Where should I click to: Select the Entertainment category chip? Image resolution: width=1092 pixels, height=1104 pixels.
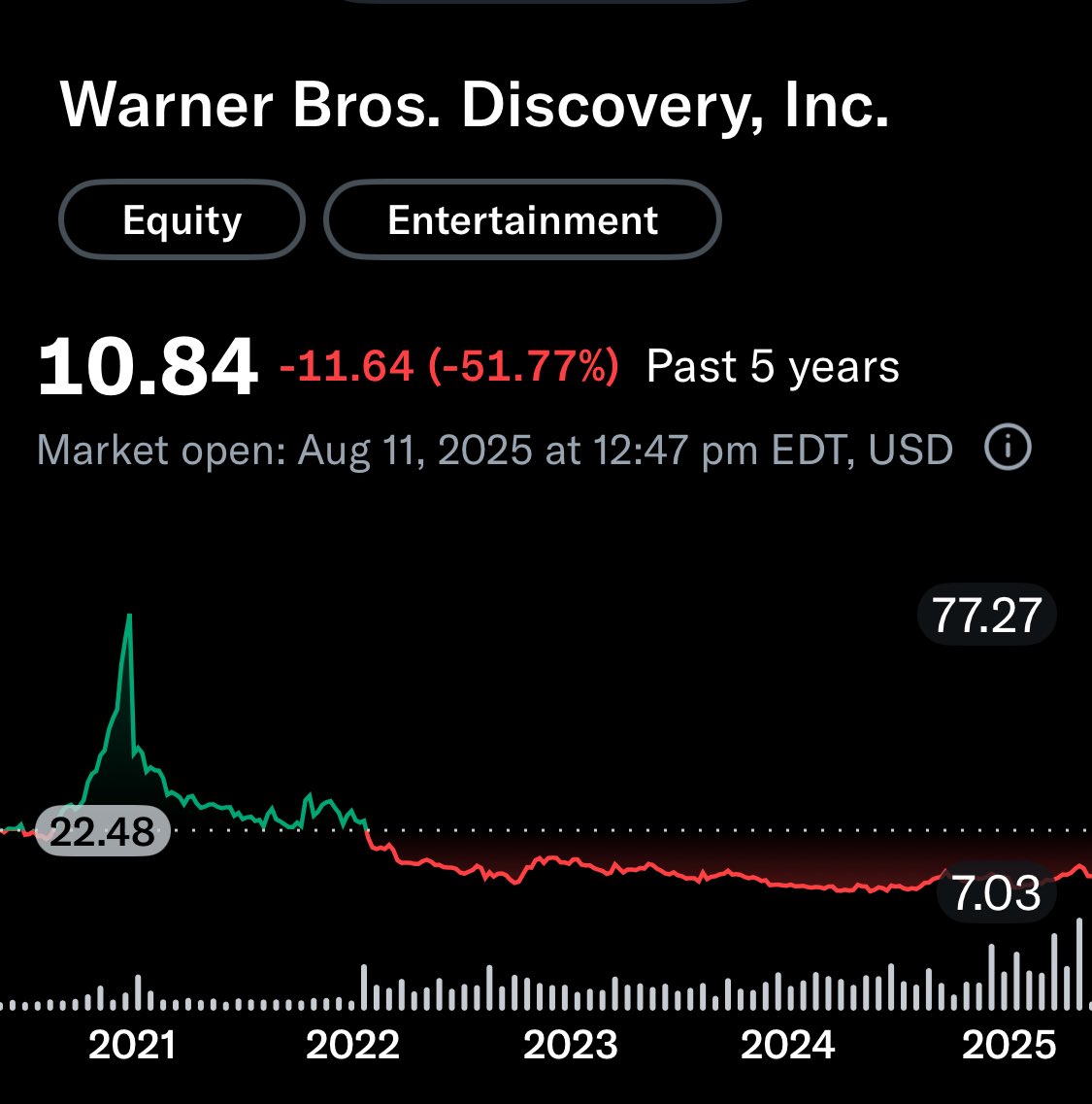pyautogui.click(x=522, y=220)
